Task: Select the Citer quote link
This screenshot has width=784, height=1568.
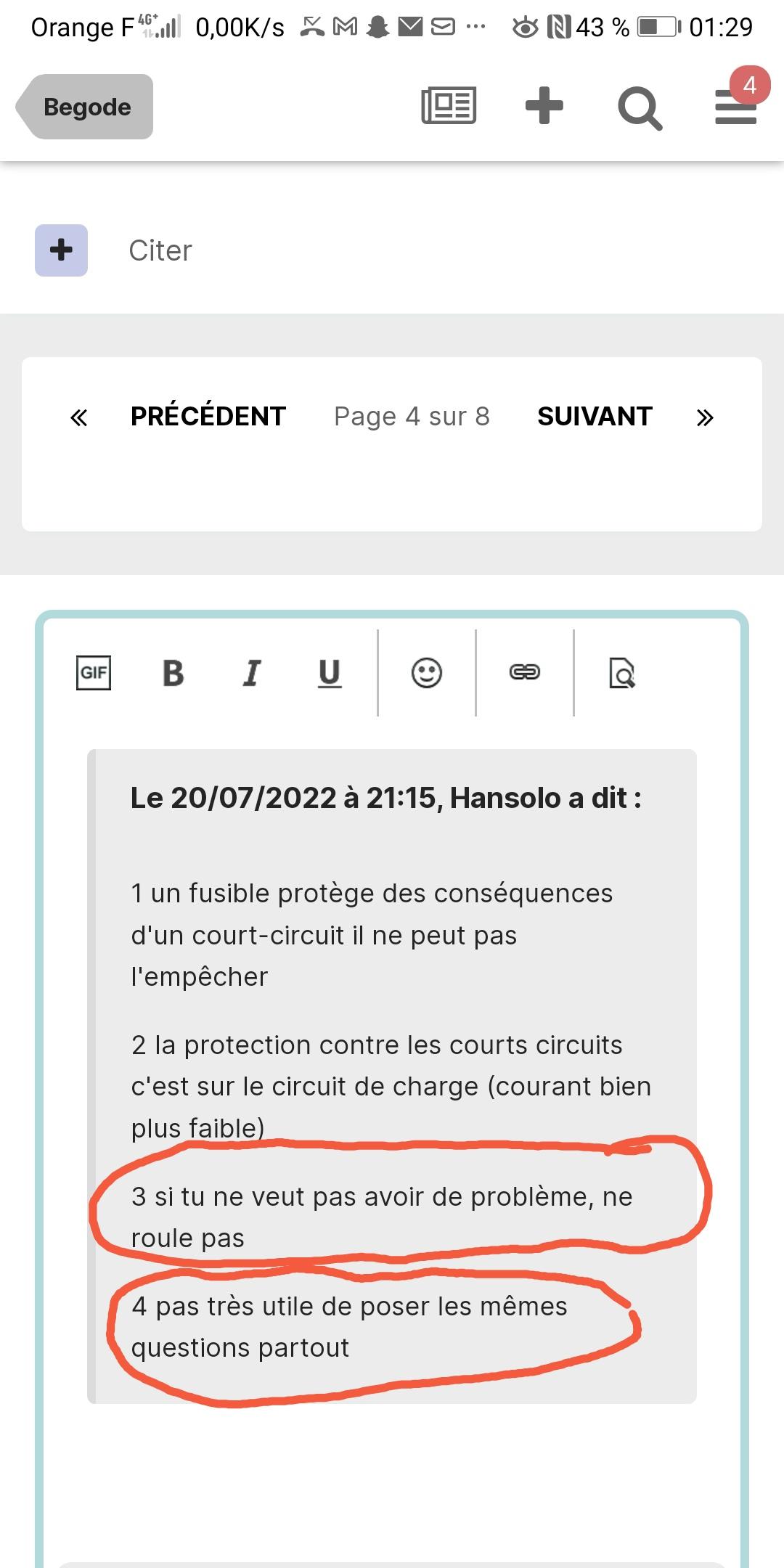Action: click(x=160, y=250)
